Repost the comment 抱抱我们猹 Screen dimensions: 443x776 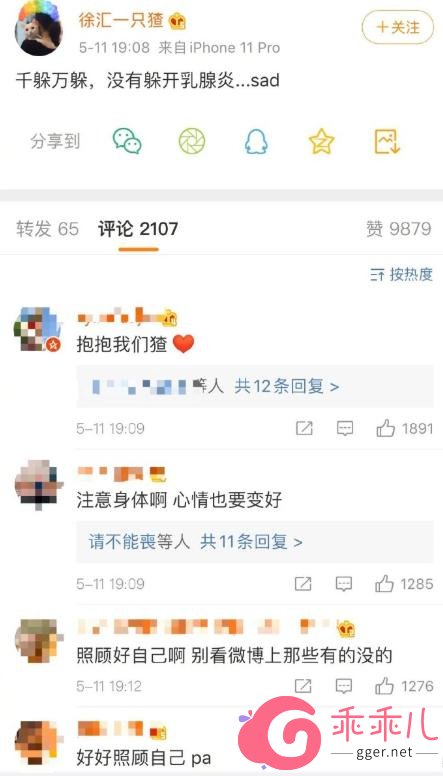[304, 429]
